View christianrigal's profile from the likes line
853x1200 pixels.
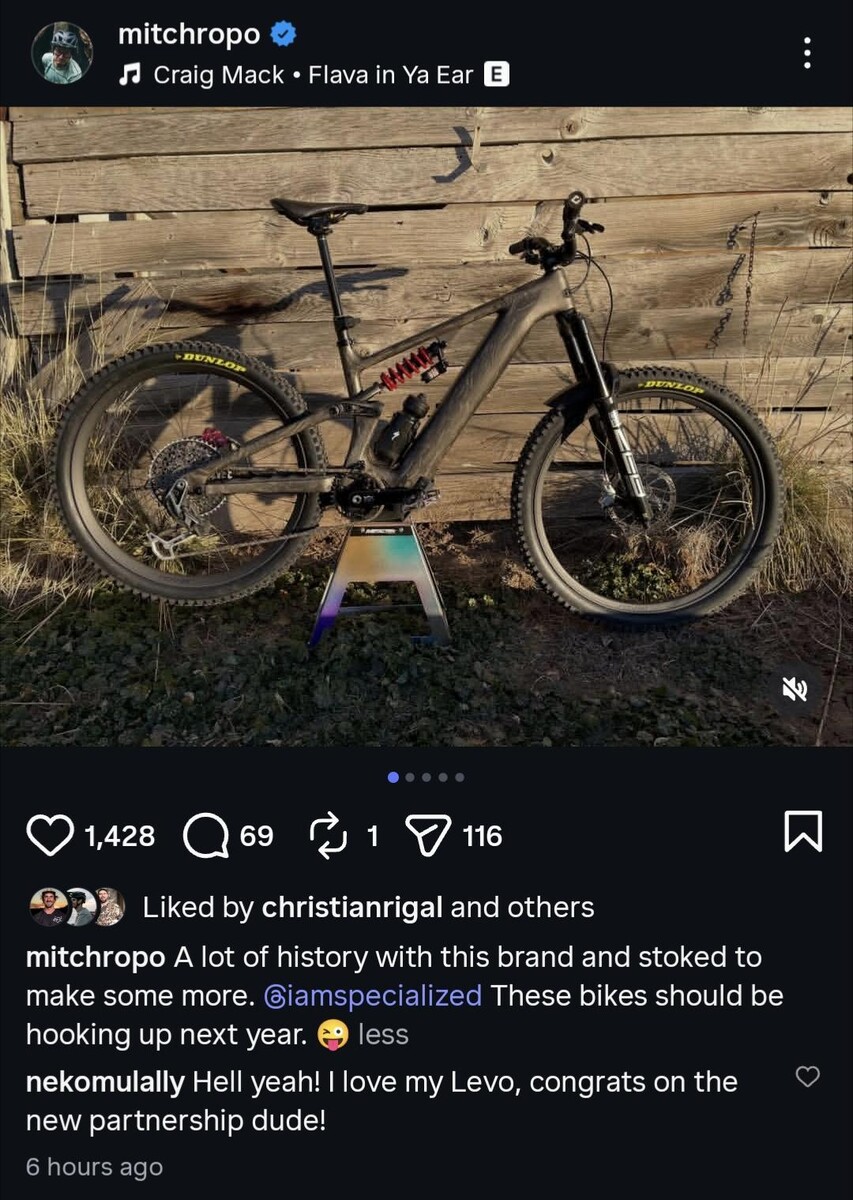[x=352, y=907]
